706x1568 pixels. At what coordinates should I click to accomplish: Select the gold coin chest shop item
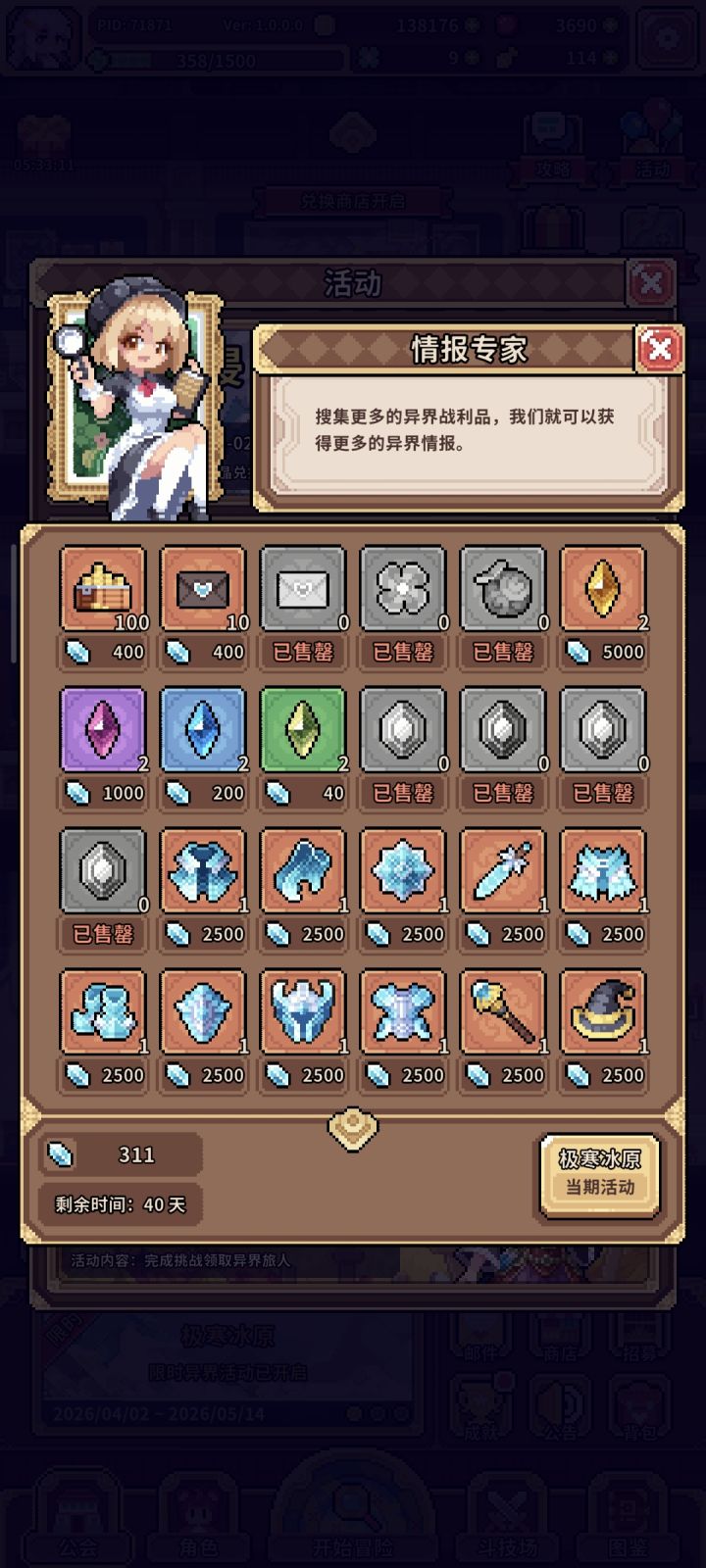[x=103, y=586]
